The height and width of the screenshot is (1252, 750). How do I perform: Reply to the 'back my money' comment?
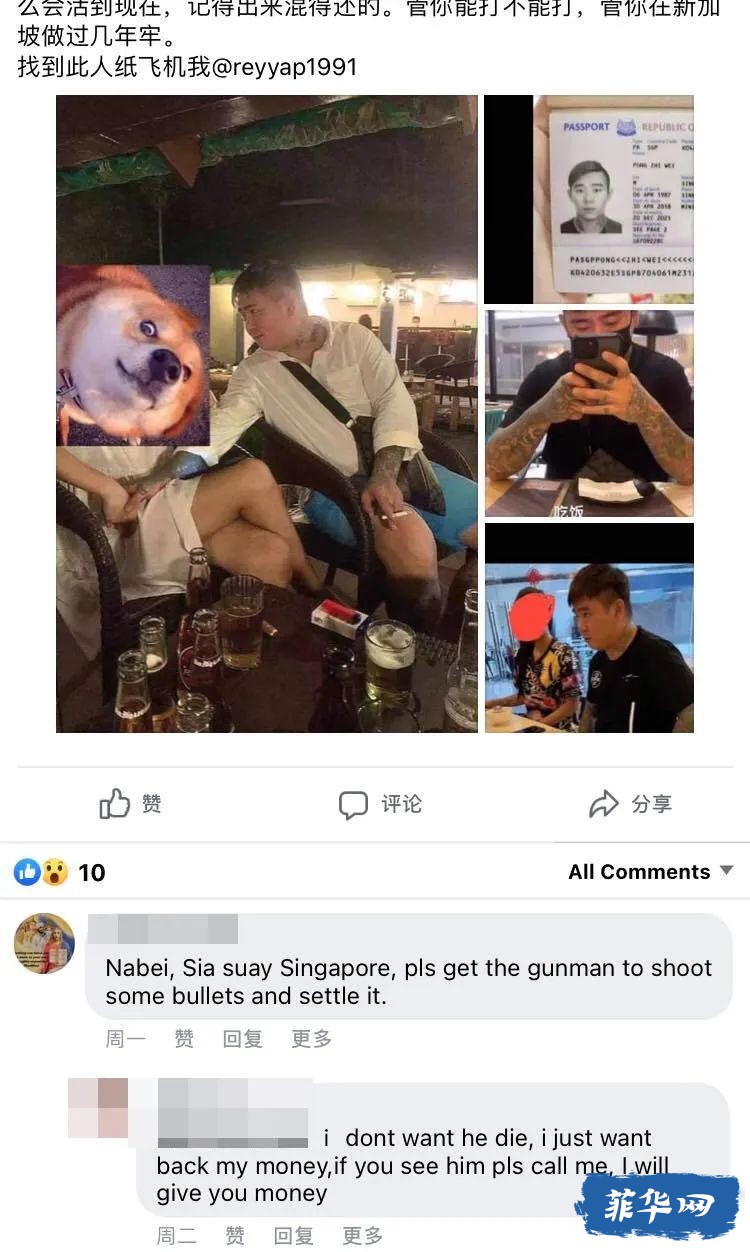[293, 1236]
